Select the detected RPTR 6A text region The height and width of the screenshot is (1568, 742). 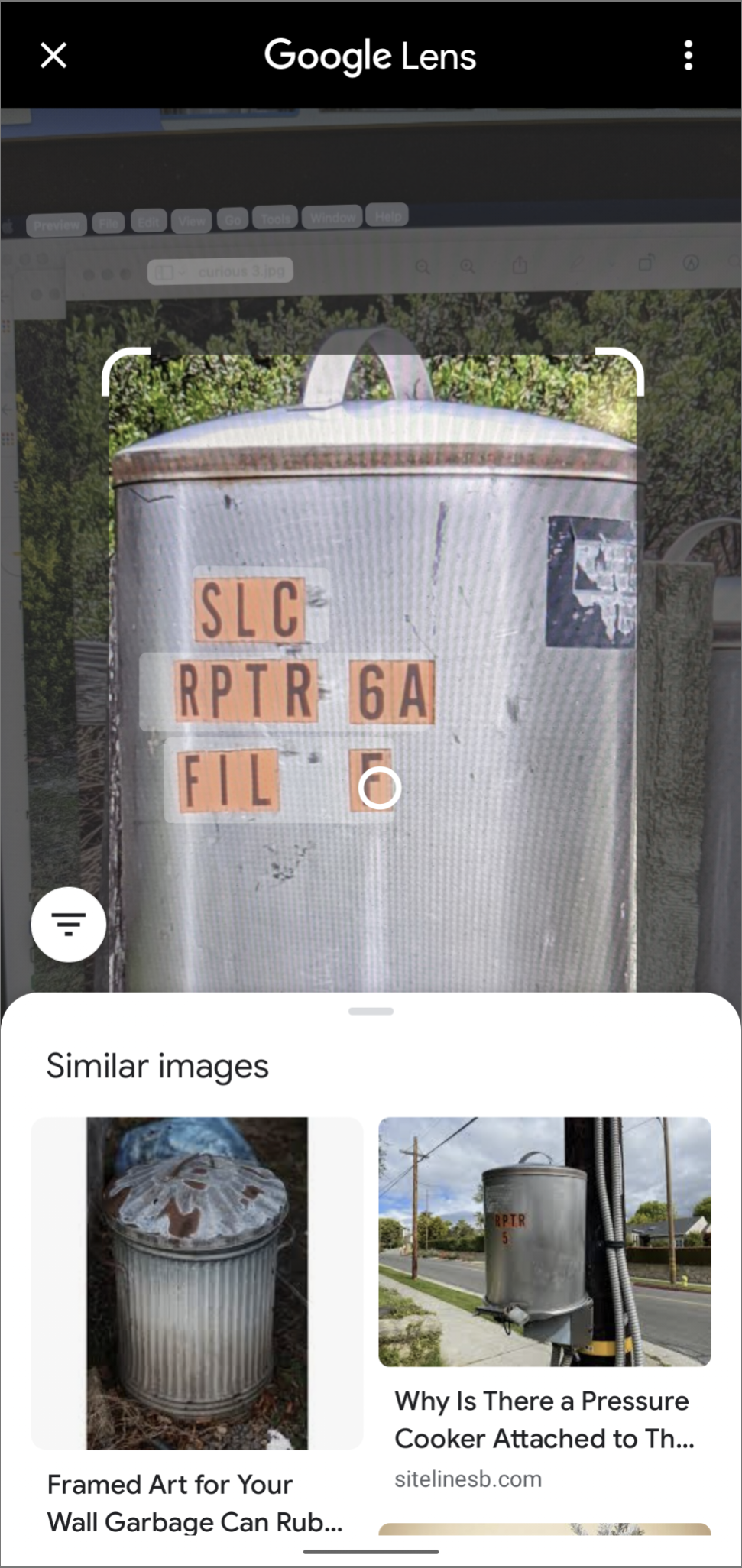(287, 692)
